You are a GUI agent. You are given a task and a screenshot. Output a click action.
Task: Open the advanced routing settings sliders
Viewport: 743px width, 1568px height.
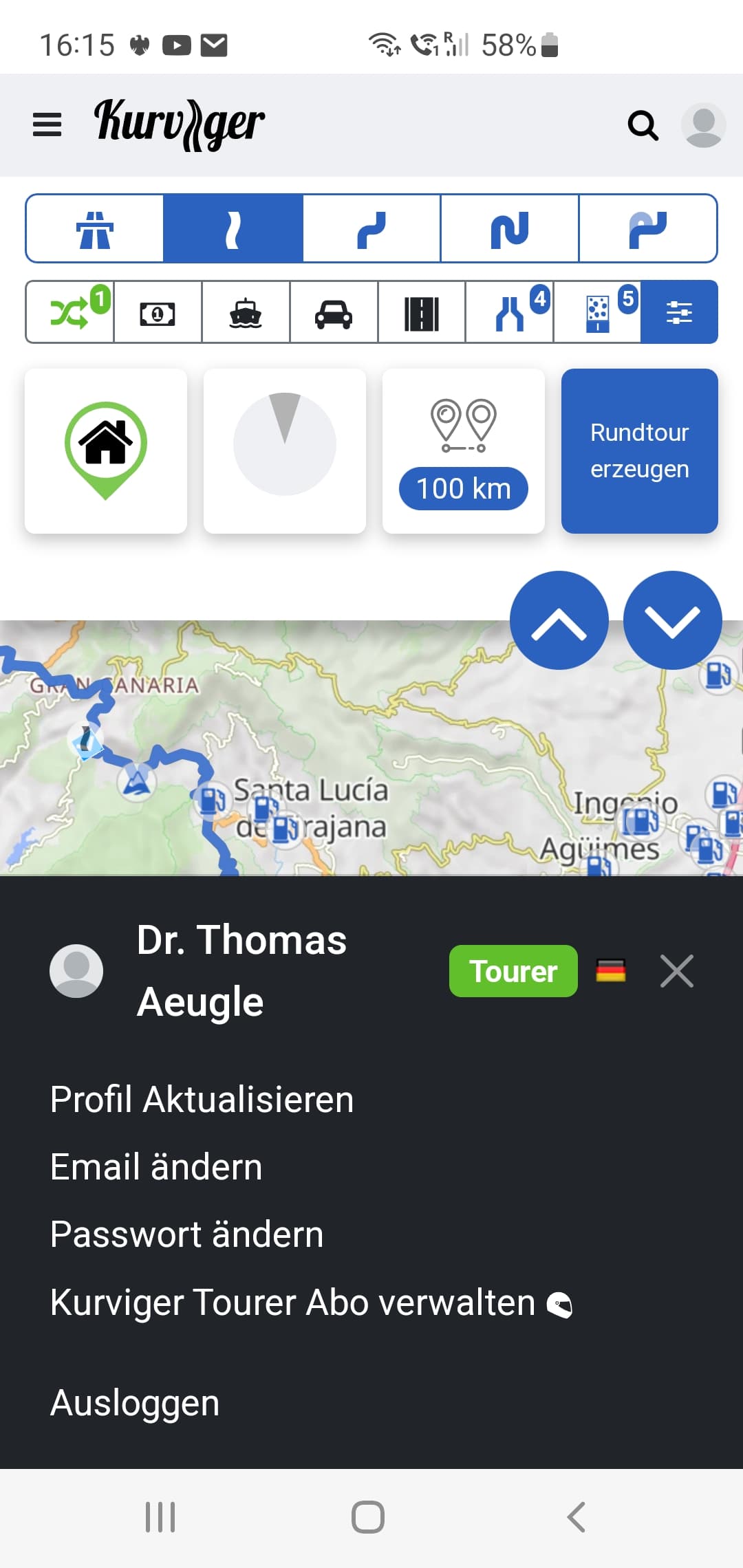coord(679,312)
